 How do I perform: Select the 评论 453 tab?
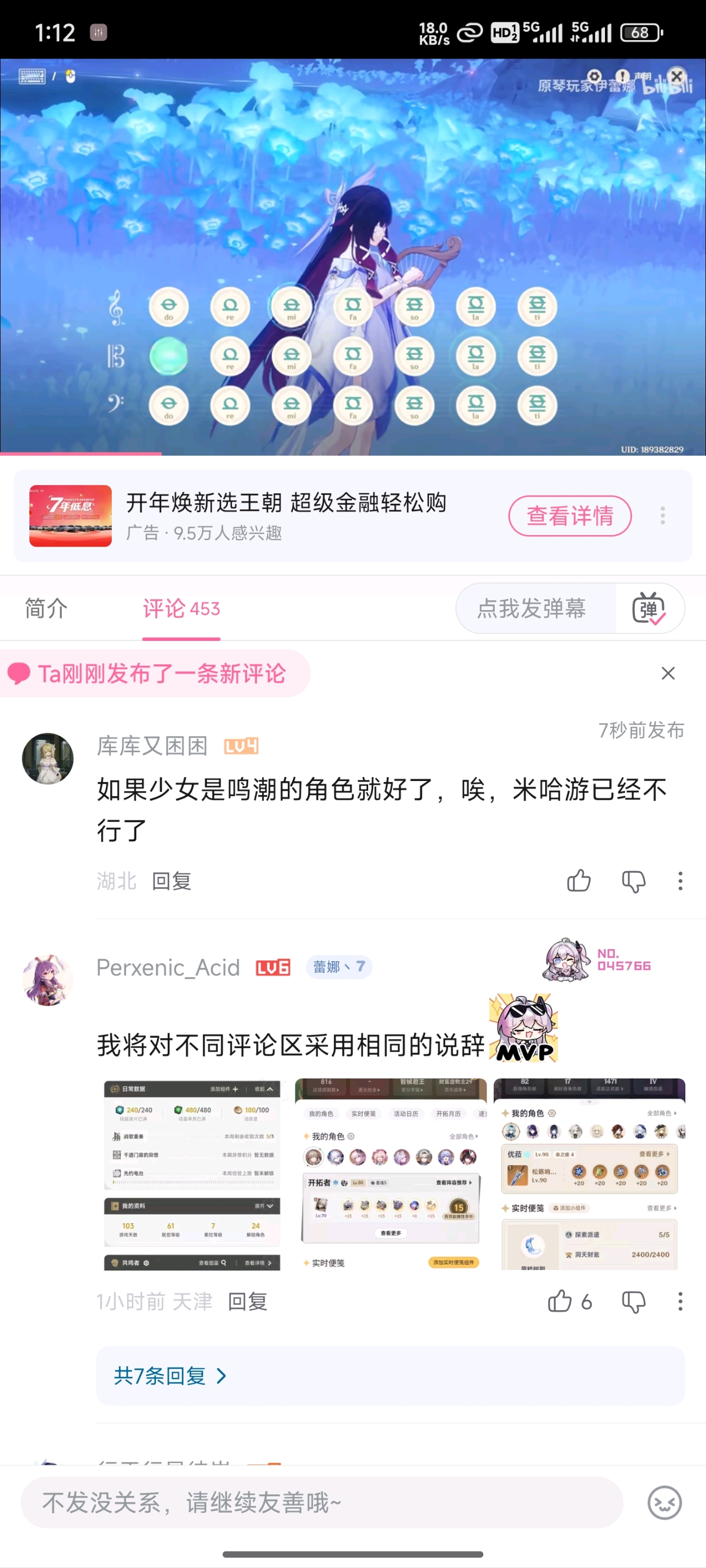point(181,608)
